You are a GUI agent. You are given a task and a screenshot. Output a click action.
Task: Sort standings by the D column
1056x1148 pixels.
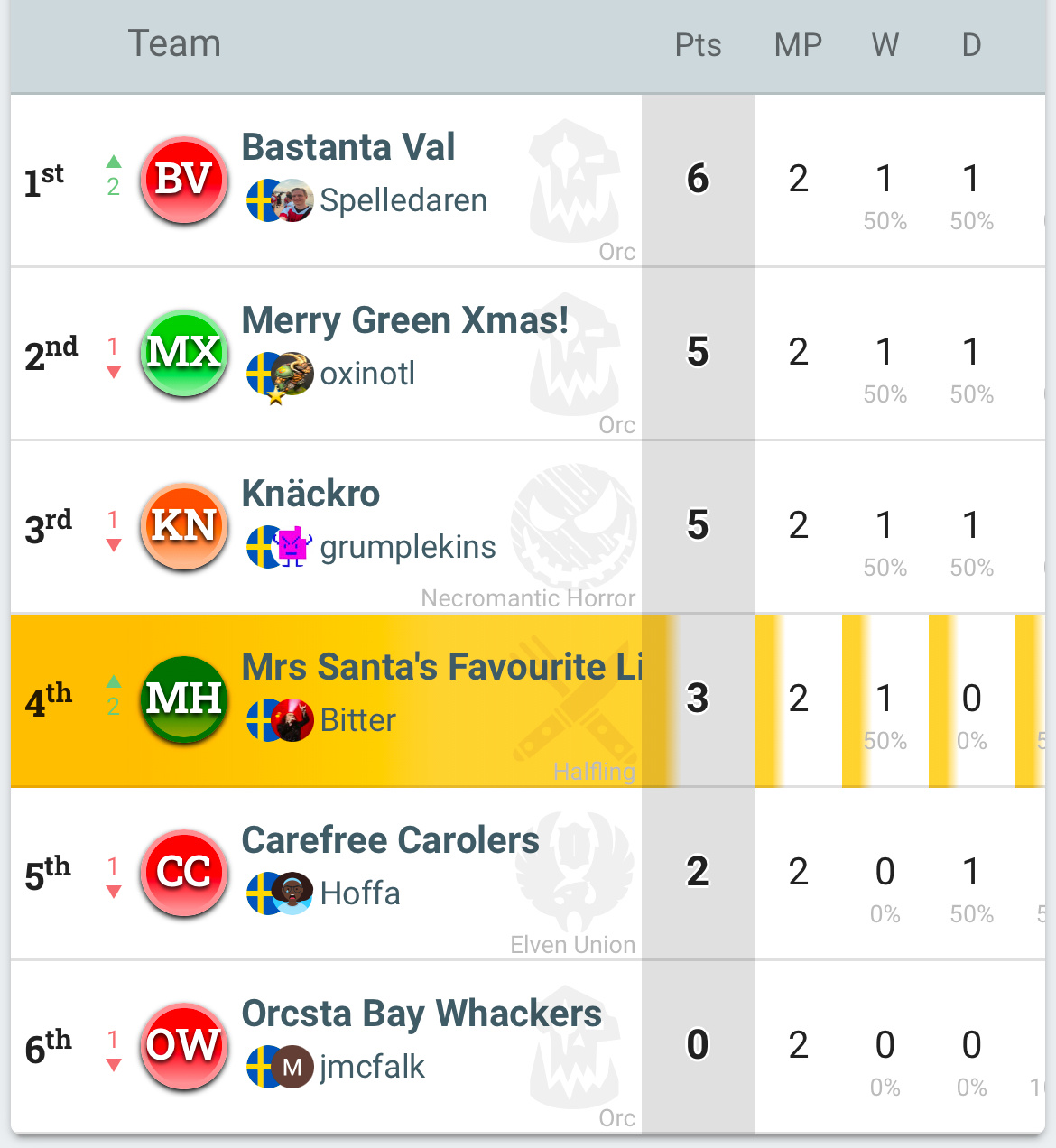pos(971,44)
